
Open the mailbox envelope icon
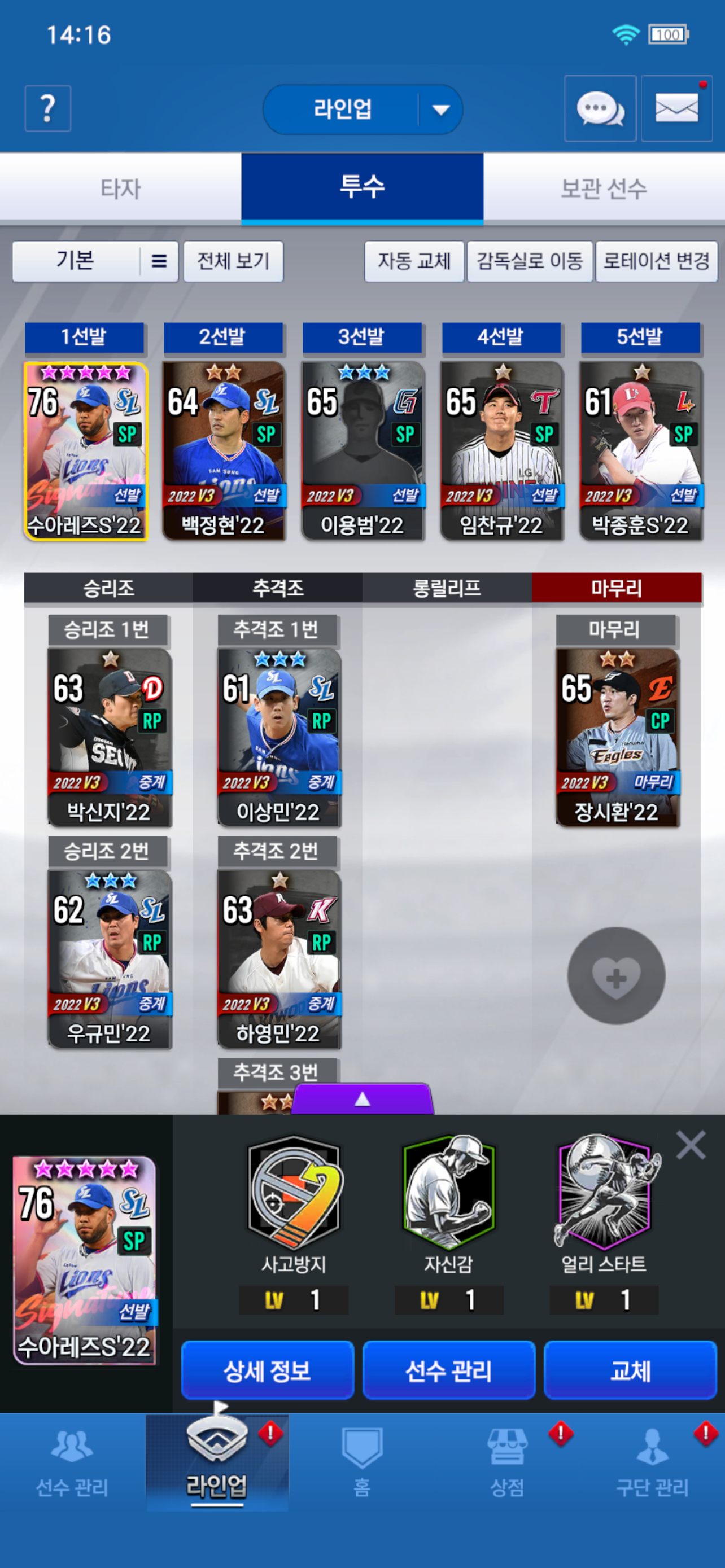[676, 109]
